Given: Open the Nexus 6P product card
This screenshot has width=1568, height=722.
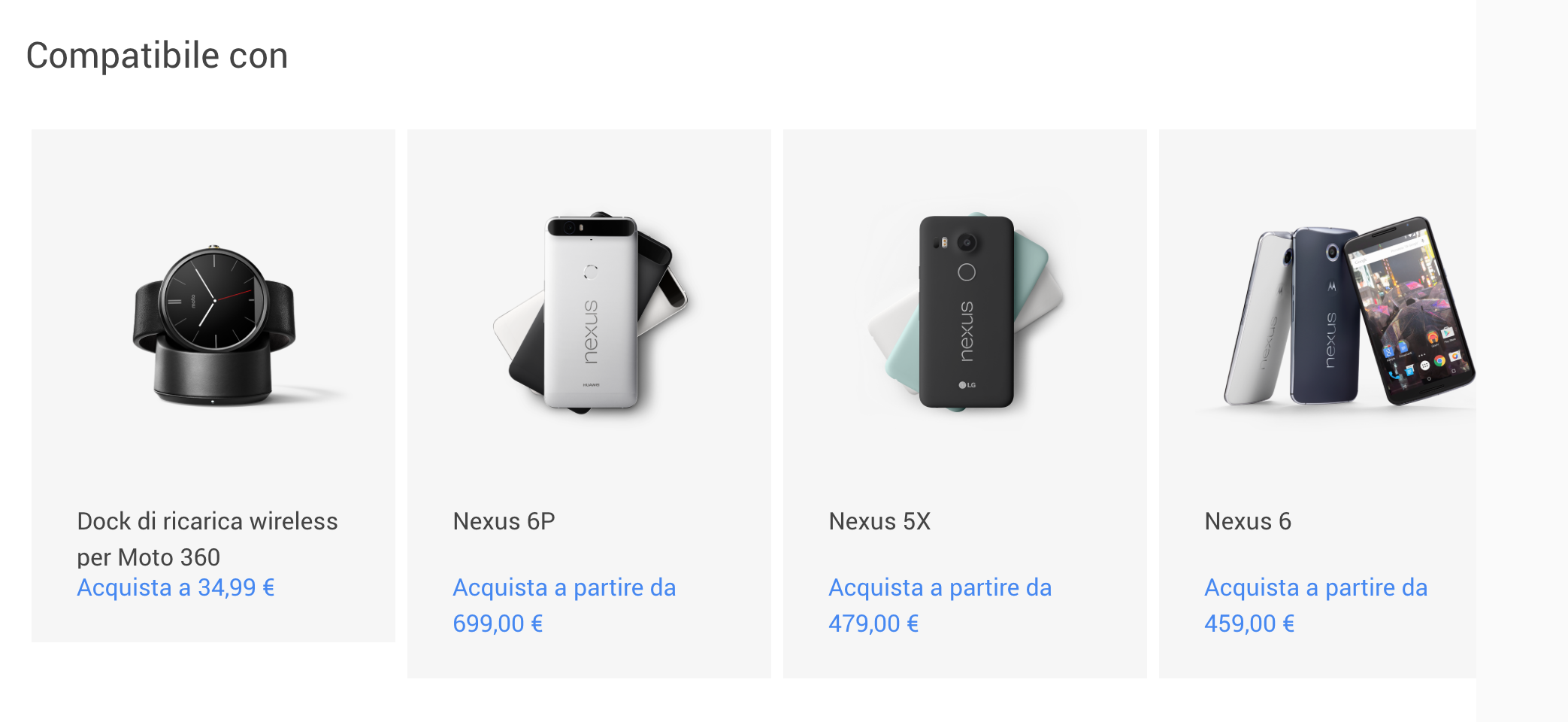Looking at the screenshot, I should coord(589,323).
